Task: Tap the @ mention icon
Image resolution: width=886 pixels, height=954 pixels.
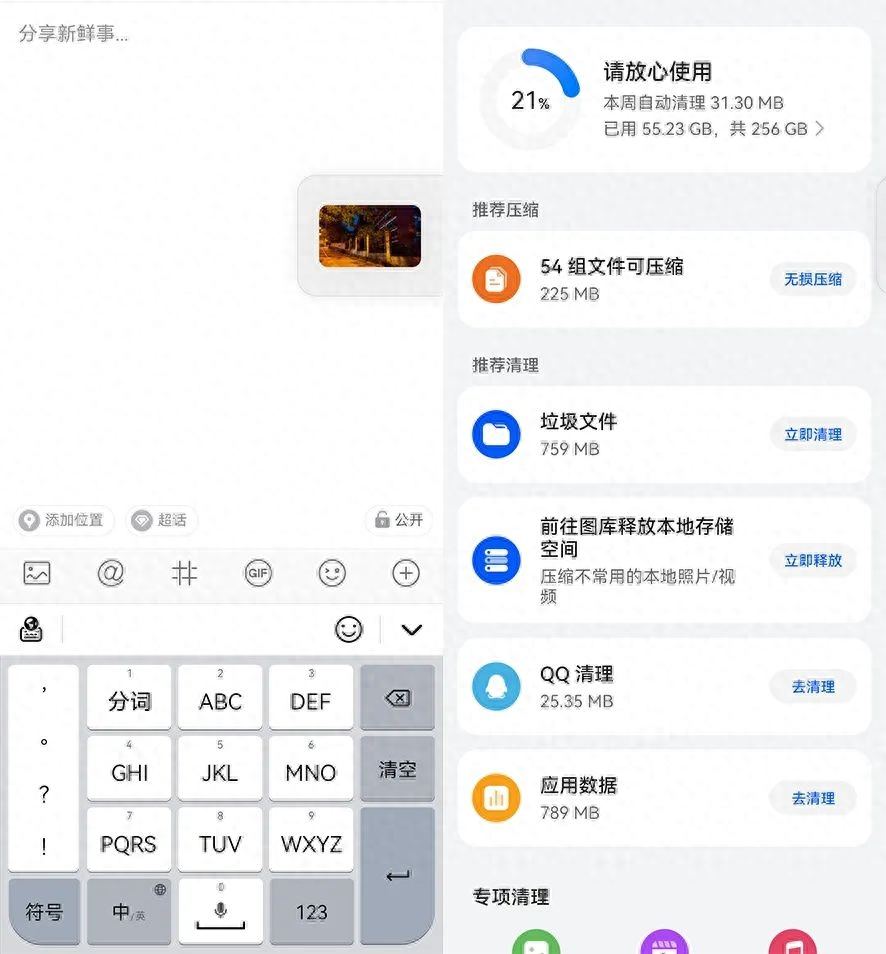Action: [111, 573]
